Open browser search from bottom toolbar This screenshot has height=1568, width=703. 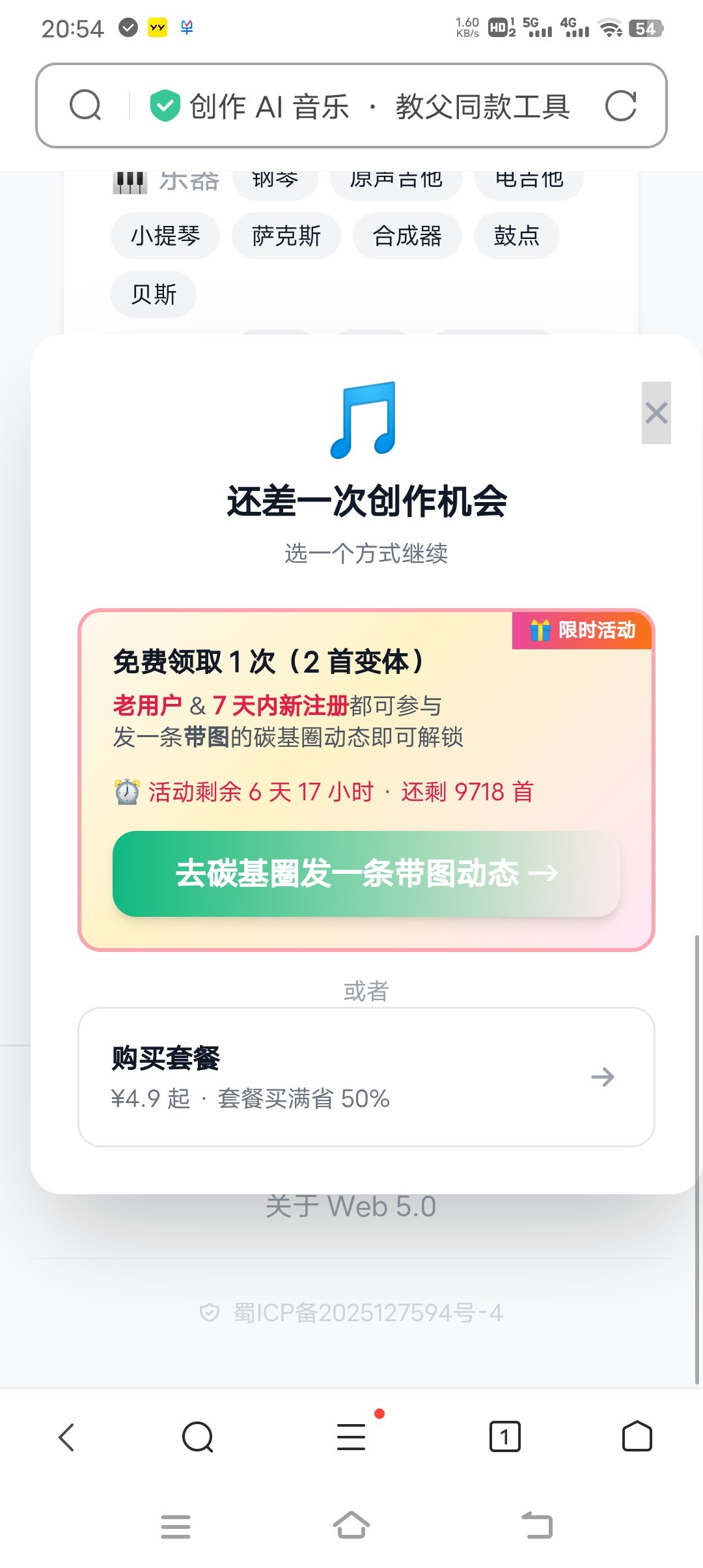click(x=198, y=1436)
